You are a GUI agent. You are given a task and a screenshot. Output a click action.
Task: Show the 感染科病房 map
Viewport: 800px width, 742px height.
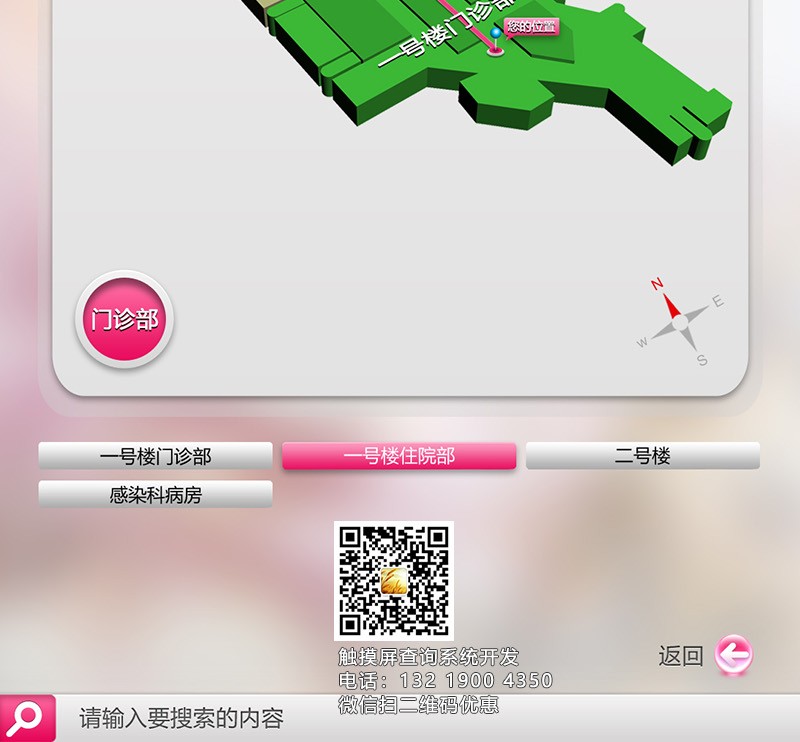tap(155, 494)
